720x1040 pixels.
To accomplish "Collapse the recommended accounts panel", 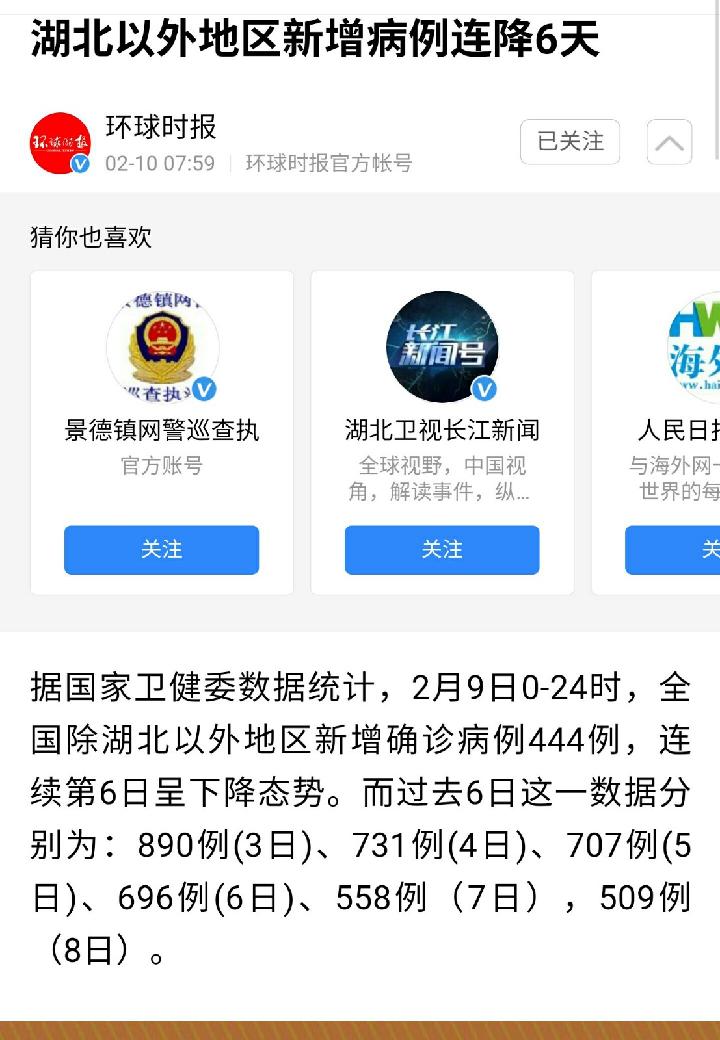I will point(669,142).
